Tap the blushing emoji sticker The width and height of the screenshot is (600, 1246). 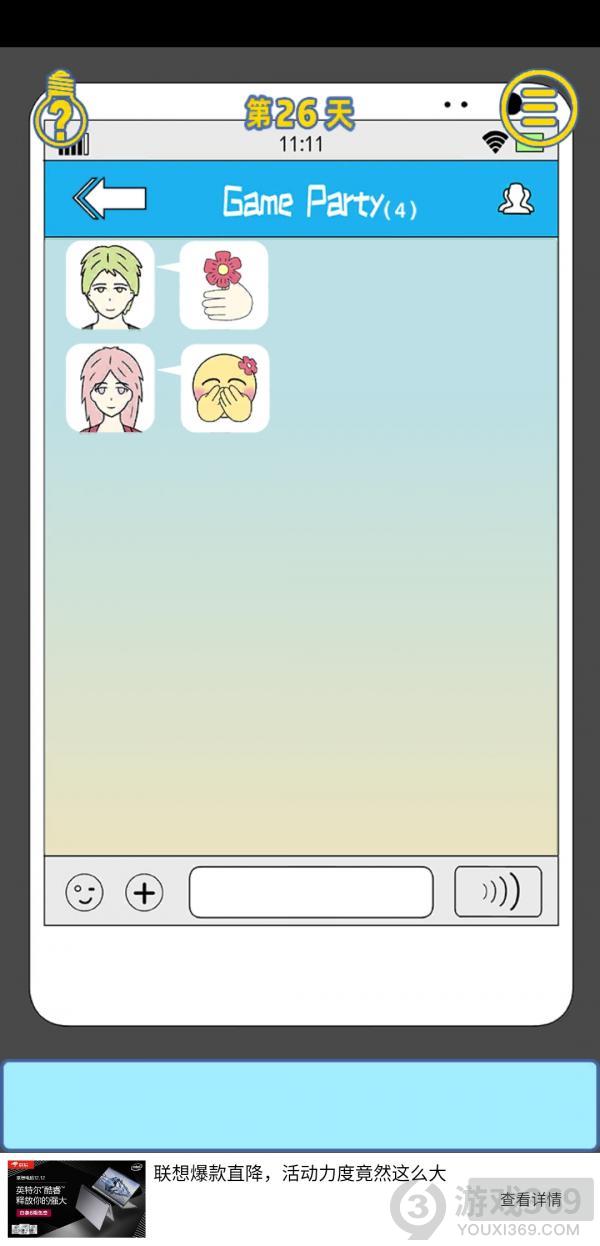(225, 389)
